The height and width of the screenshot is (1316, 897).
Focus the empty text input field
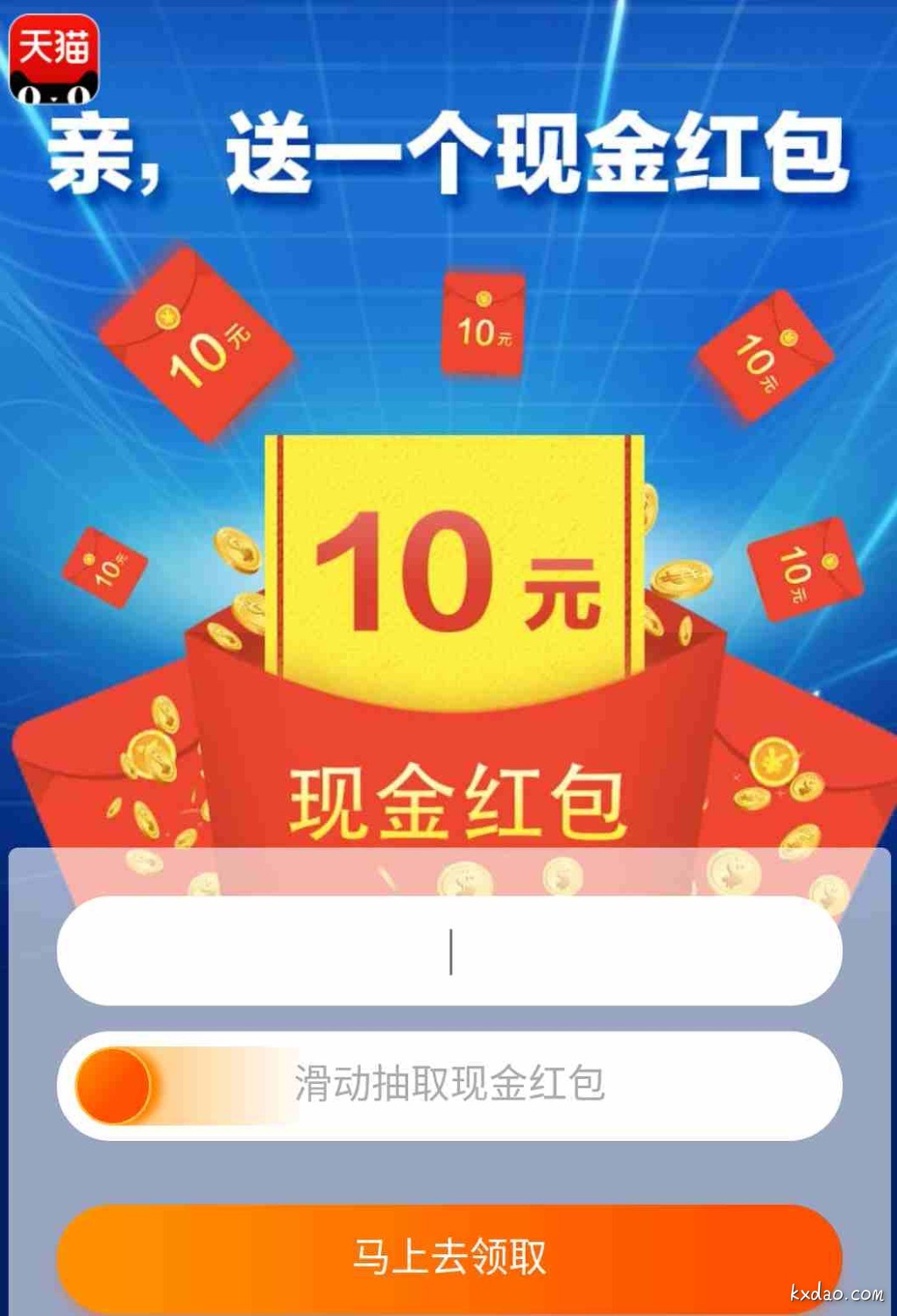click(x=449, y=951)
